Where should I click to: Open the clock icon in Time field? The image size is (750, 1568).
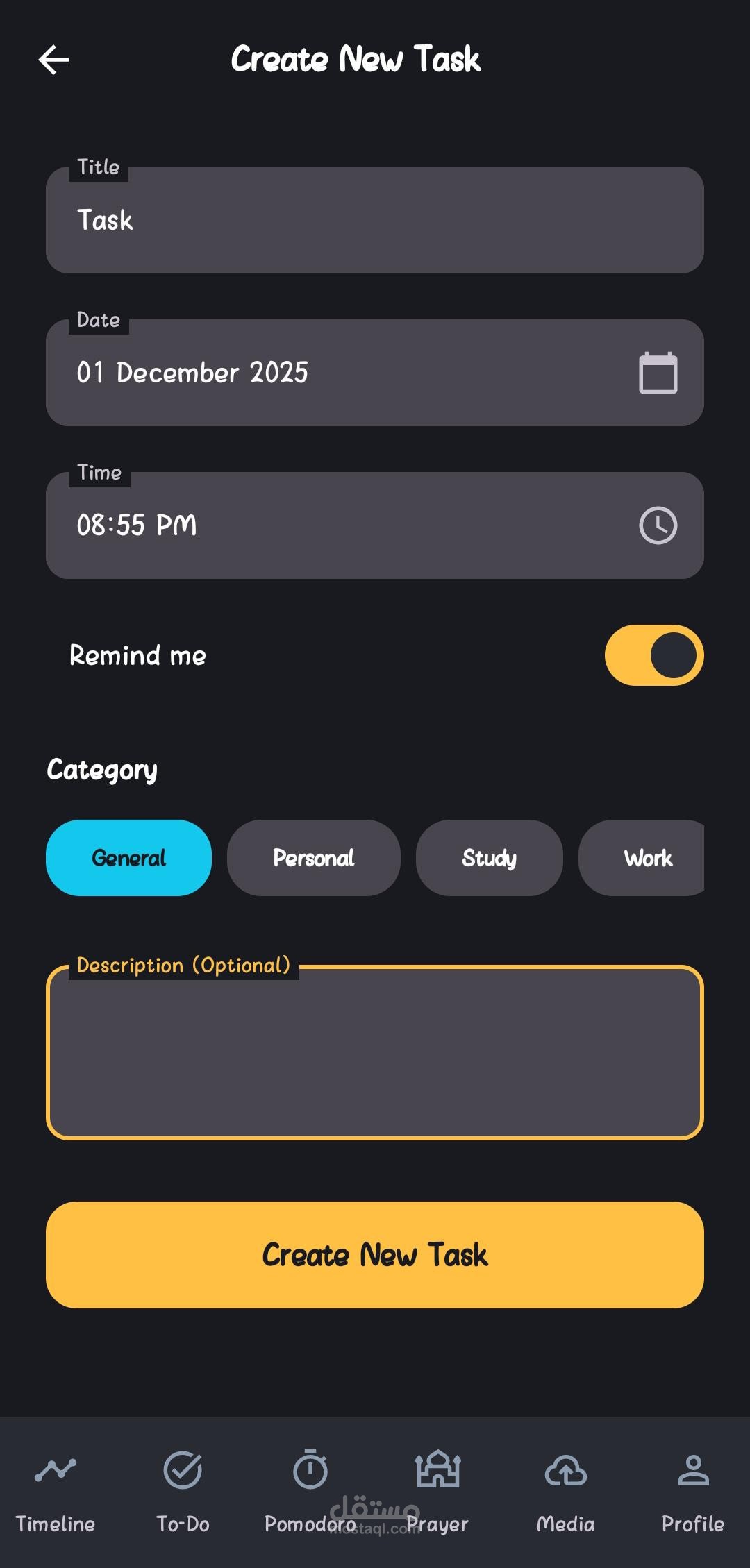click(658, 525)
